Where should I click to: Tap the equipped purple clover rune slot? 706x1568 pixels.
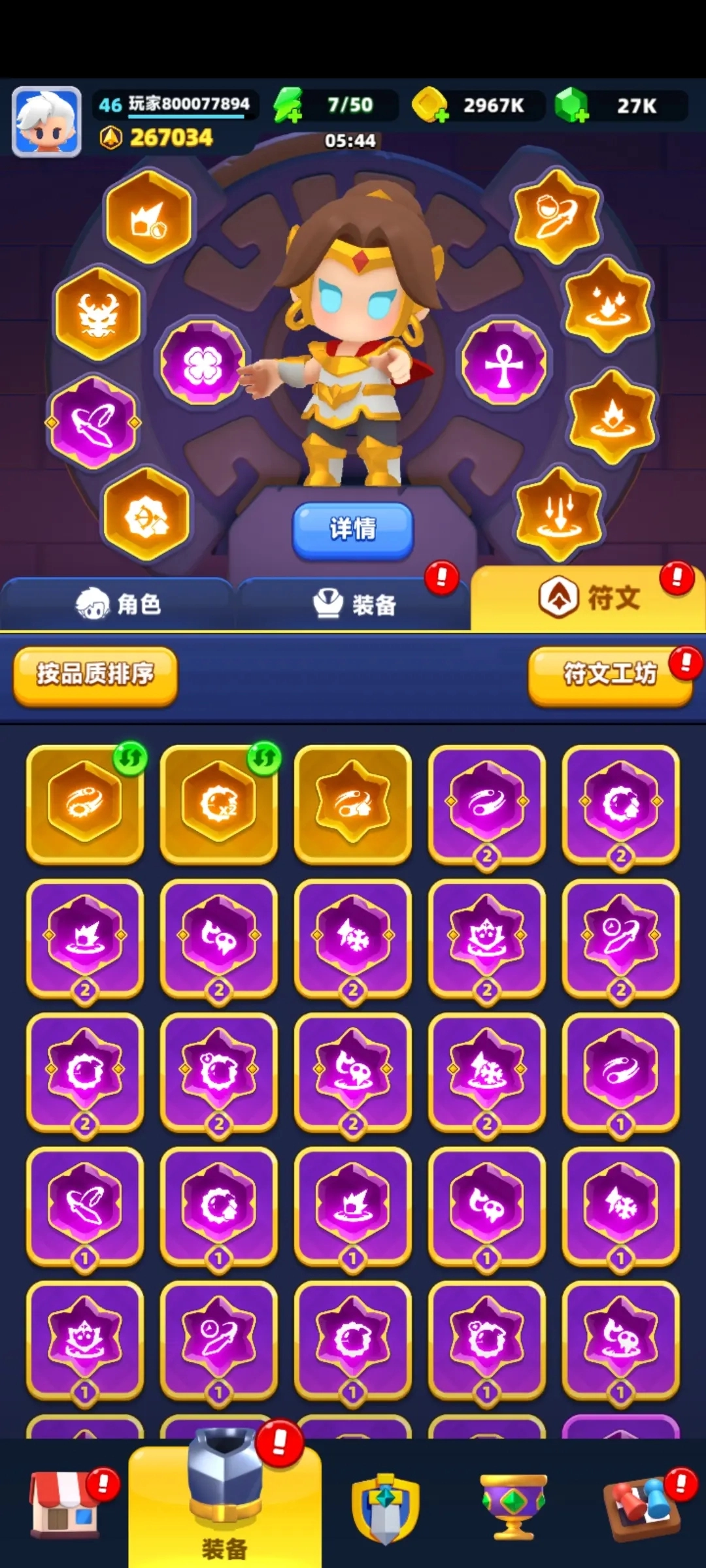(x=203, y=364)
